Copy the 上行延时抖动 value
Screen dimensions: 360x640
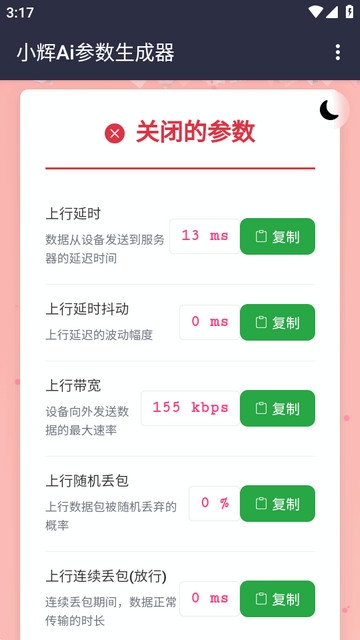click(277, 322)
